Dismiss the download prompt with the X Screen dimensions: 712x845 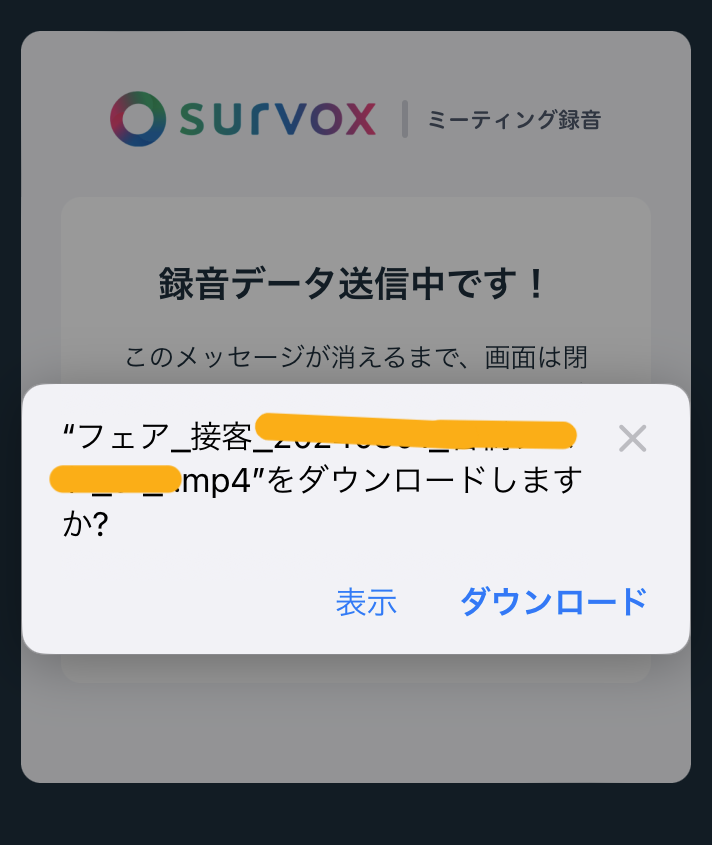(x=632, y=438)
